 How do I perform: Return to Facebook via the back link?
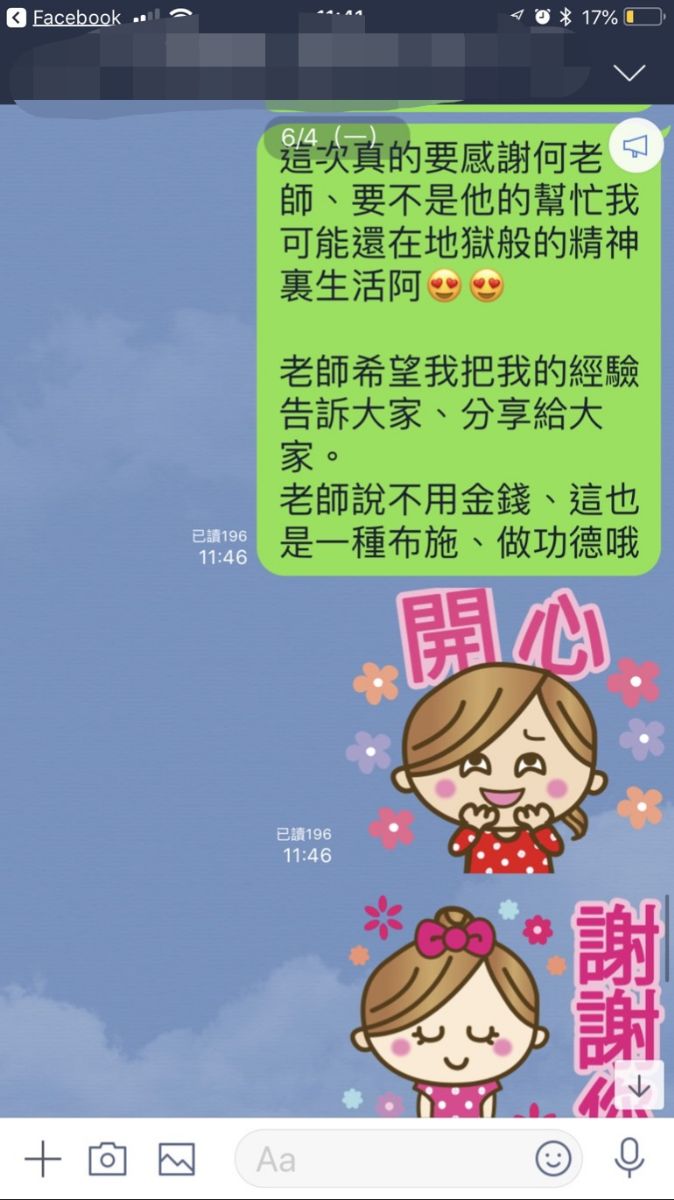(x=62, y=17)
